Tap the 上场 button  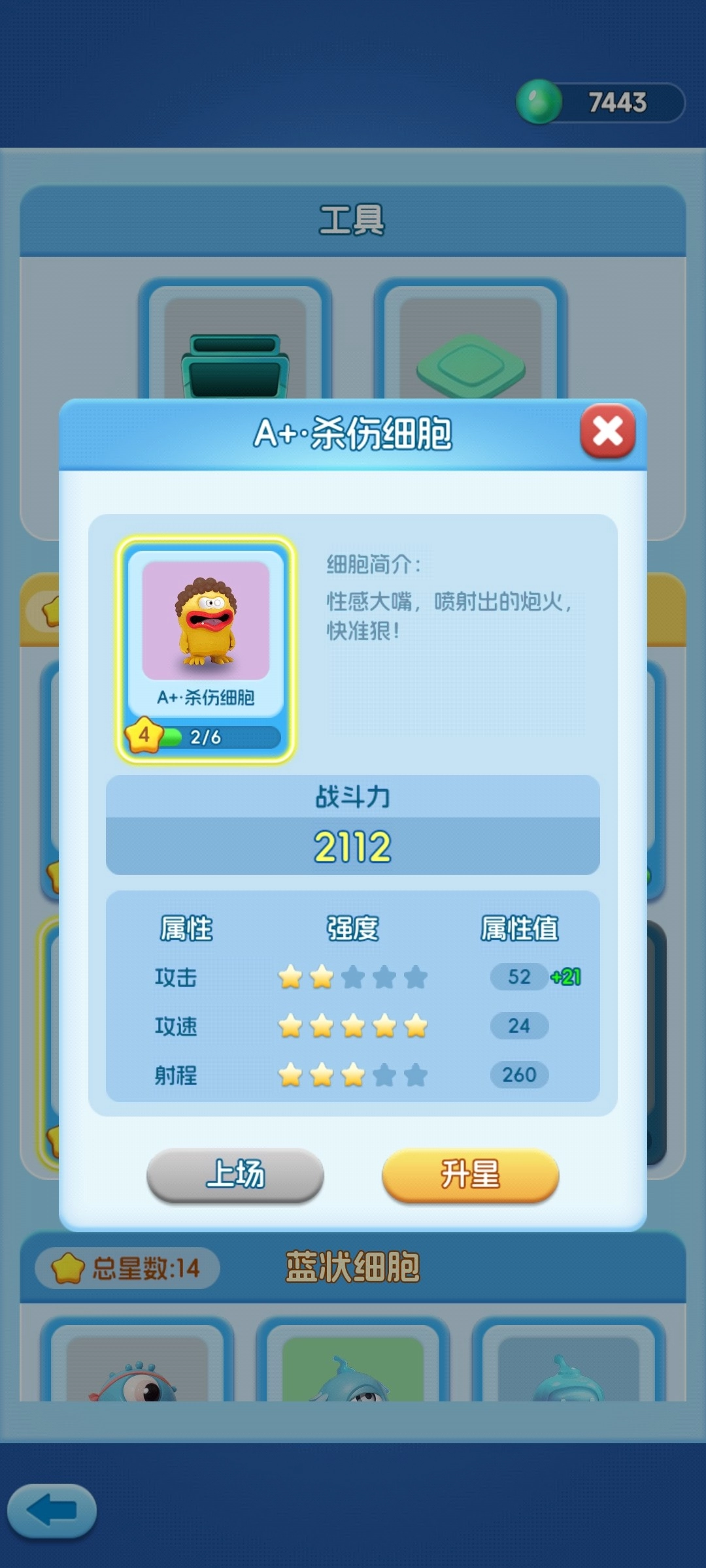[235, 1174]
